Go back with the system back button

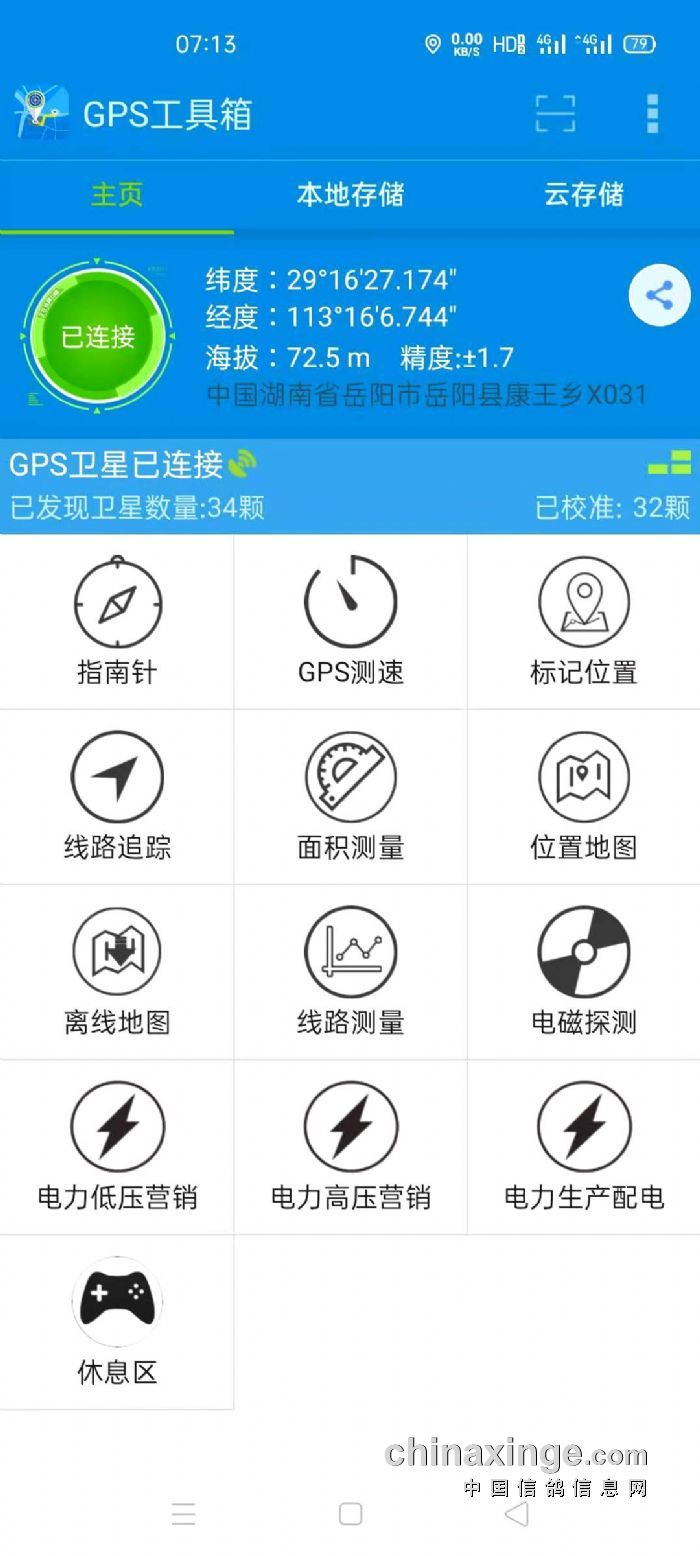coord(516,1514)
